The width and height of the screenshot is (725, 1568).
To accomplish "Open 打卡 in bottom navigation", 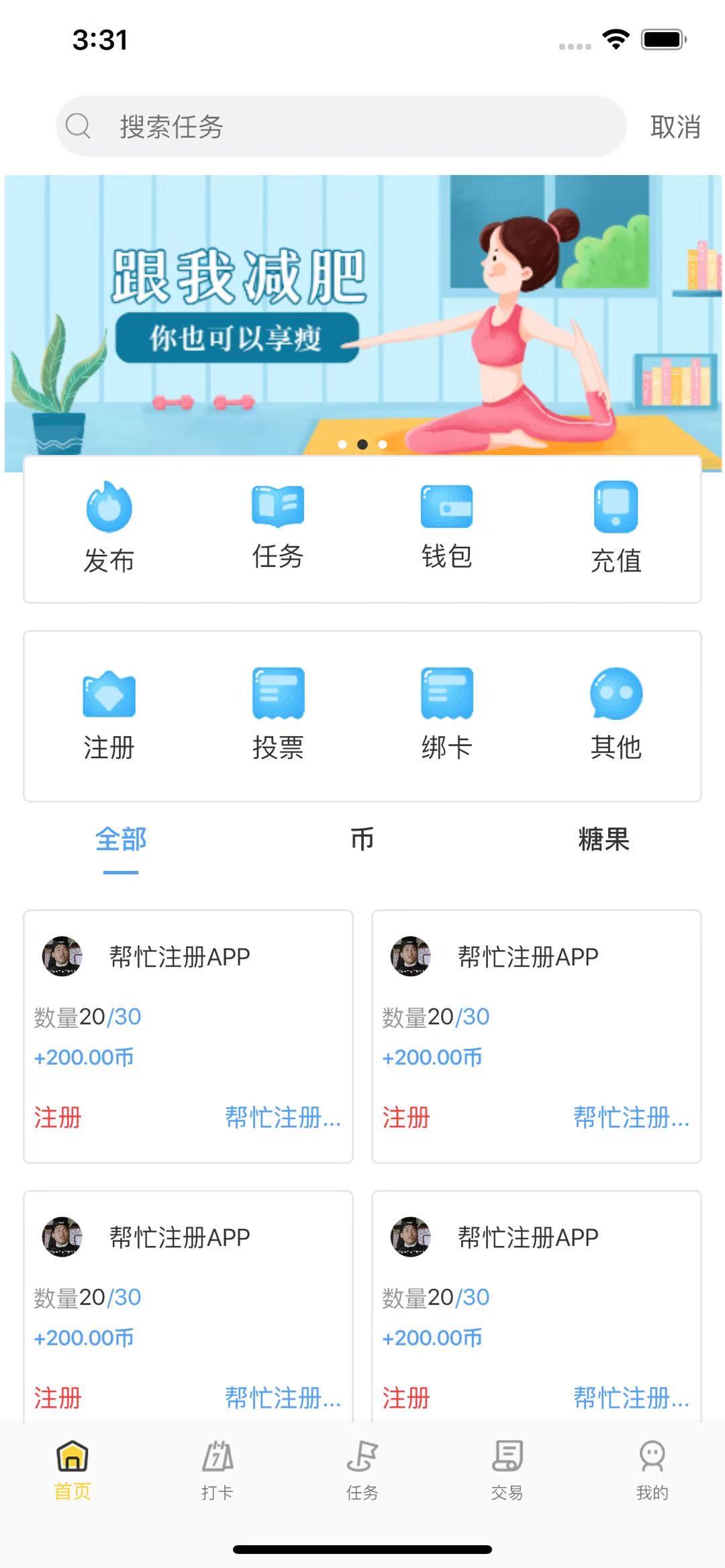I will pos(217,1471).
